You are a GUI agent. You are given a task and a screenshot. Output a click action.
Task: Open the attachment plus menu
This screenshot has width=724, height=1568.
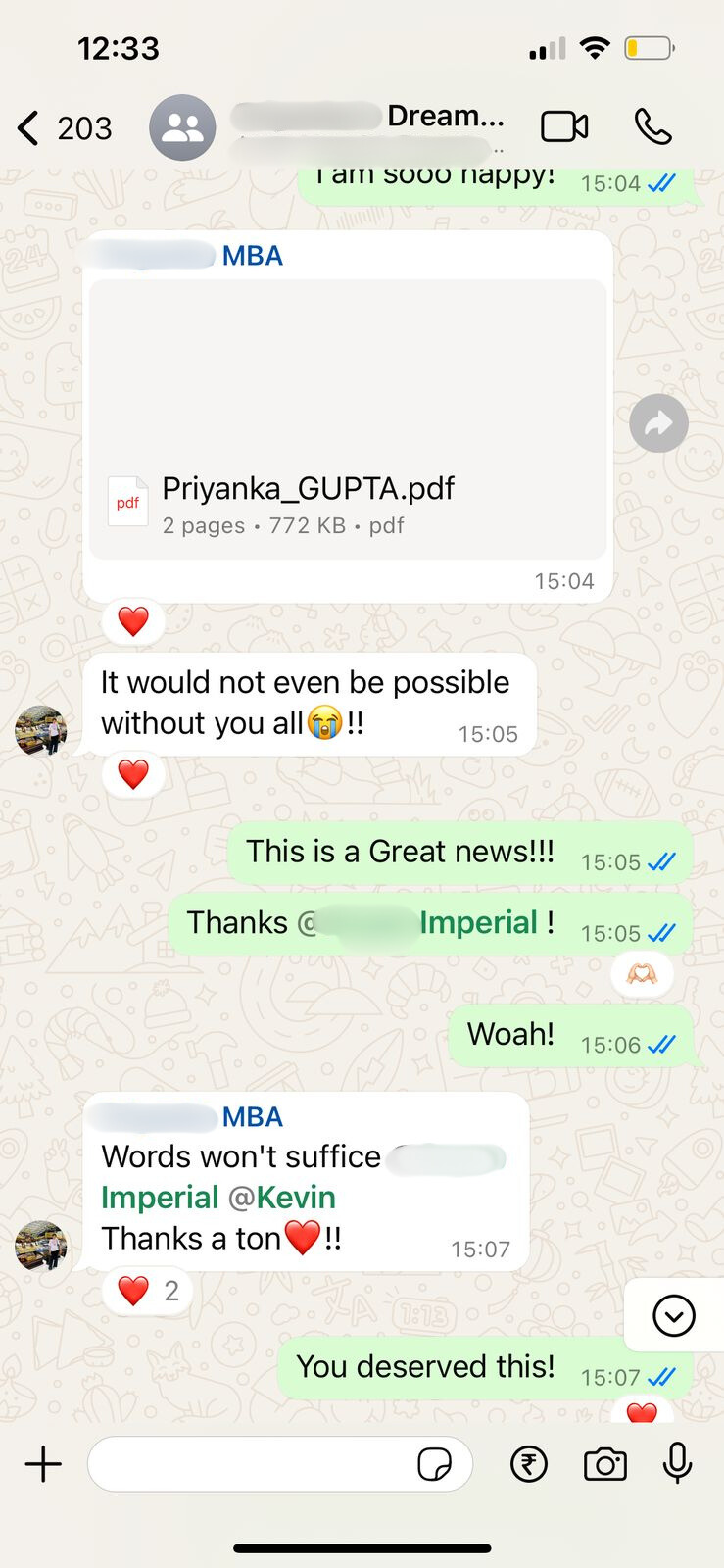pos(43,1465)
